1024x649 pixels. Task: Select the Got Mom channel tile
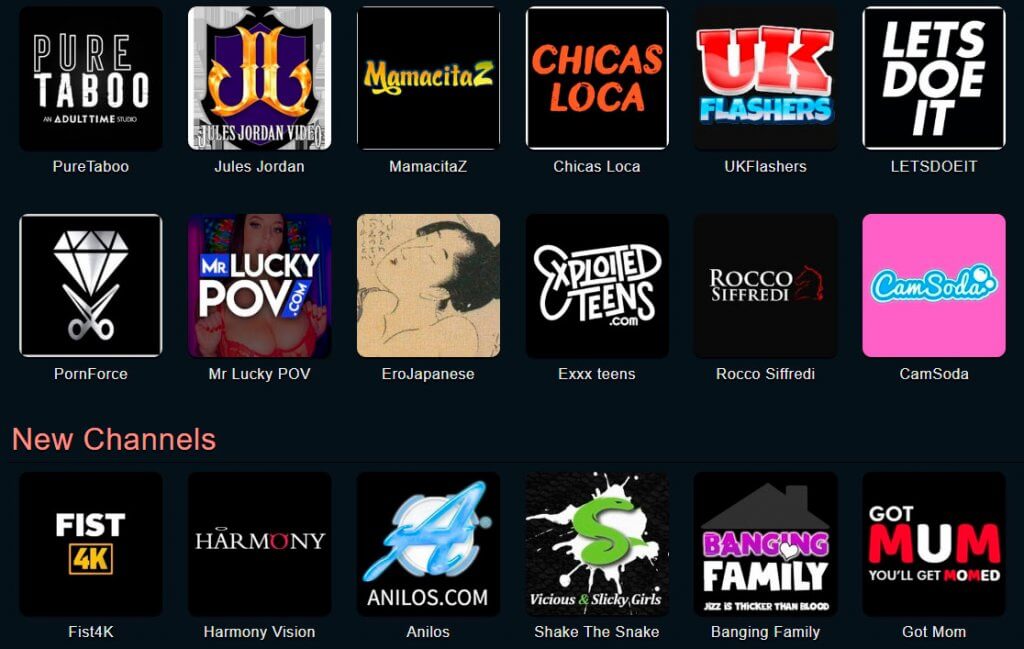[934, 543]
